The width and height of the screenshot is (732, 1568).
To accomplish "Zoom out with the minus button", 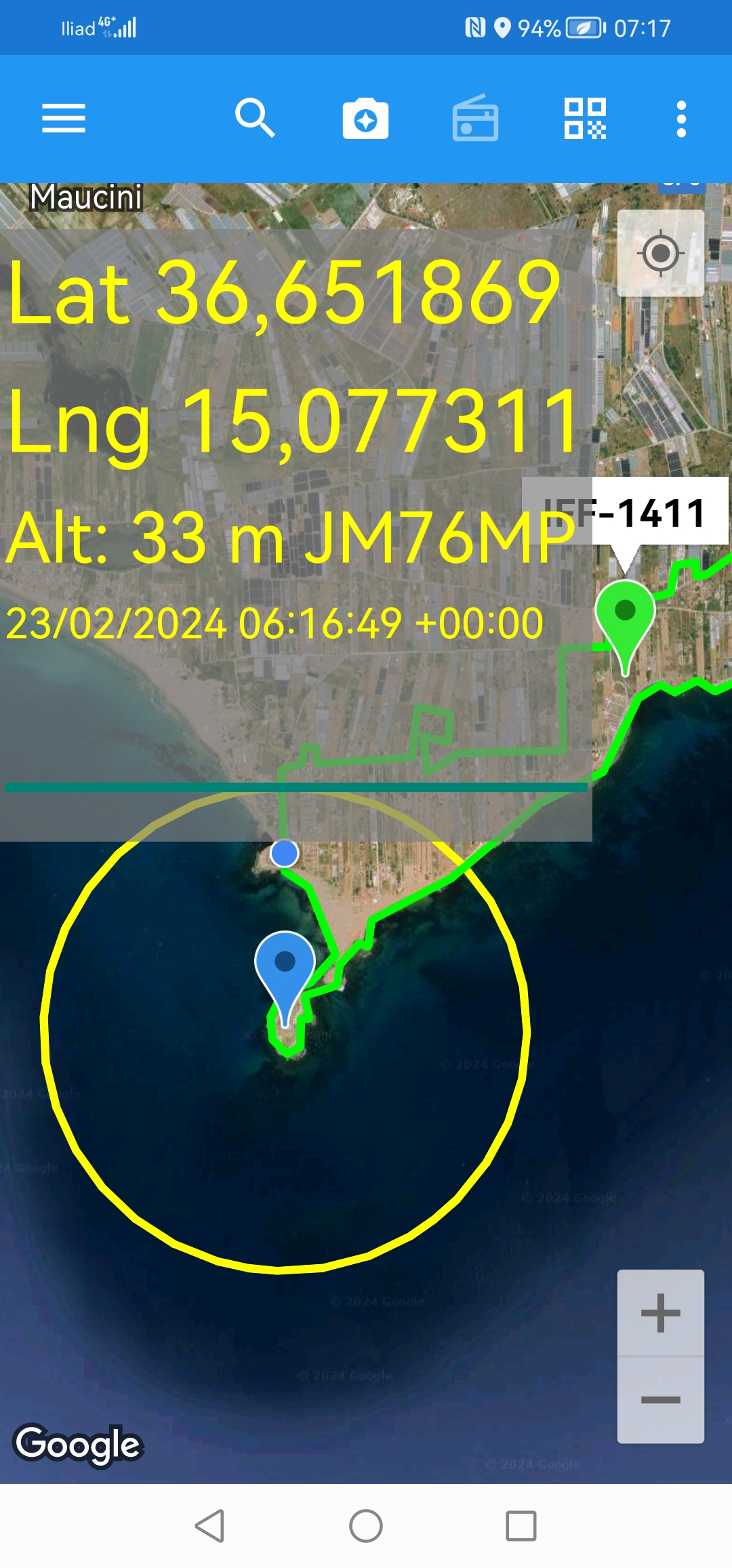I will [660, 1400].
